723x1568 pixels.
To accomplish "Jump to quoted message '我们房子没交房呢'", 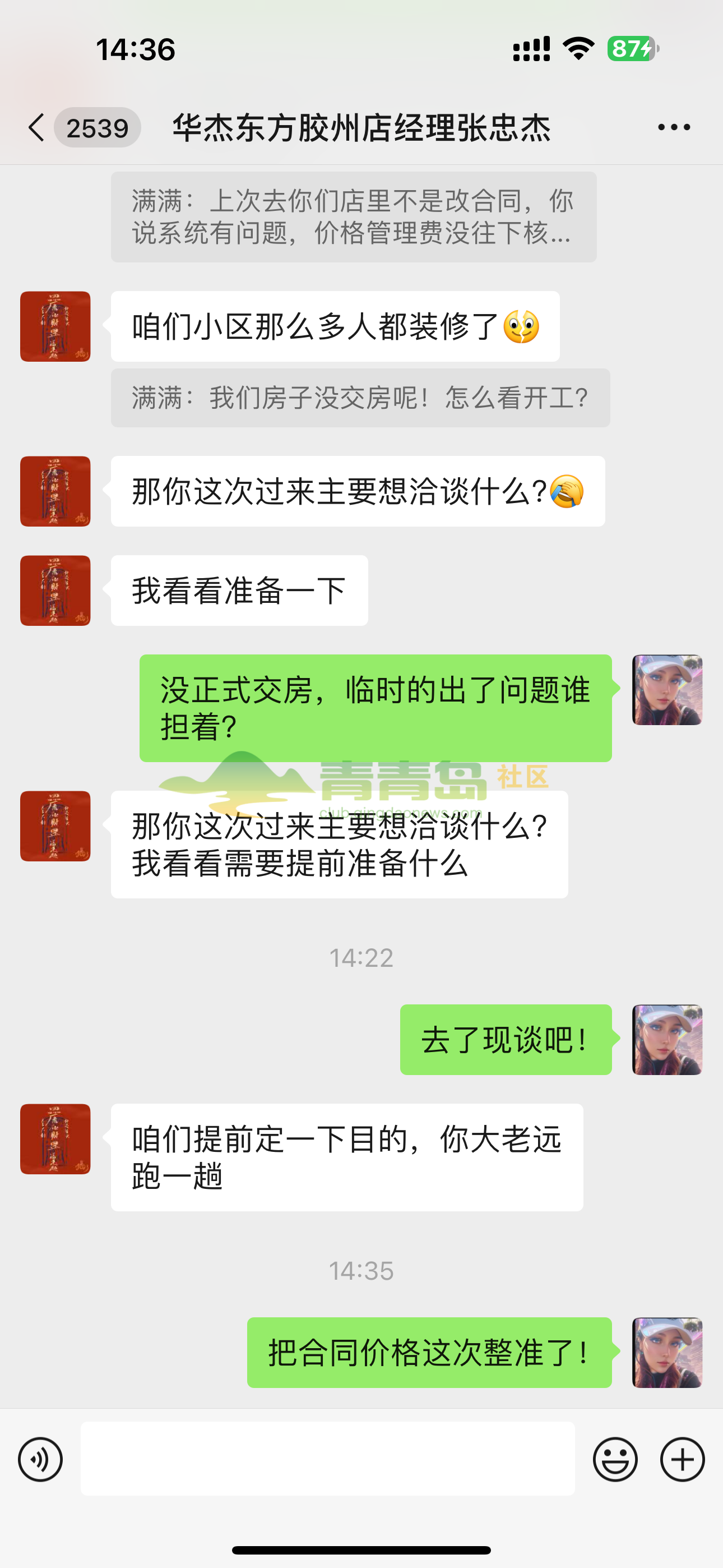I will 360,398.
